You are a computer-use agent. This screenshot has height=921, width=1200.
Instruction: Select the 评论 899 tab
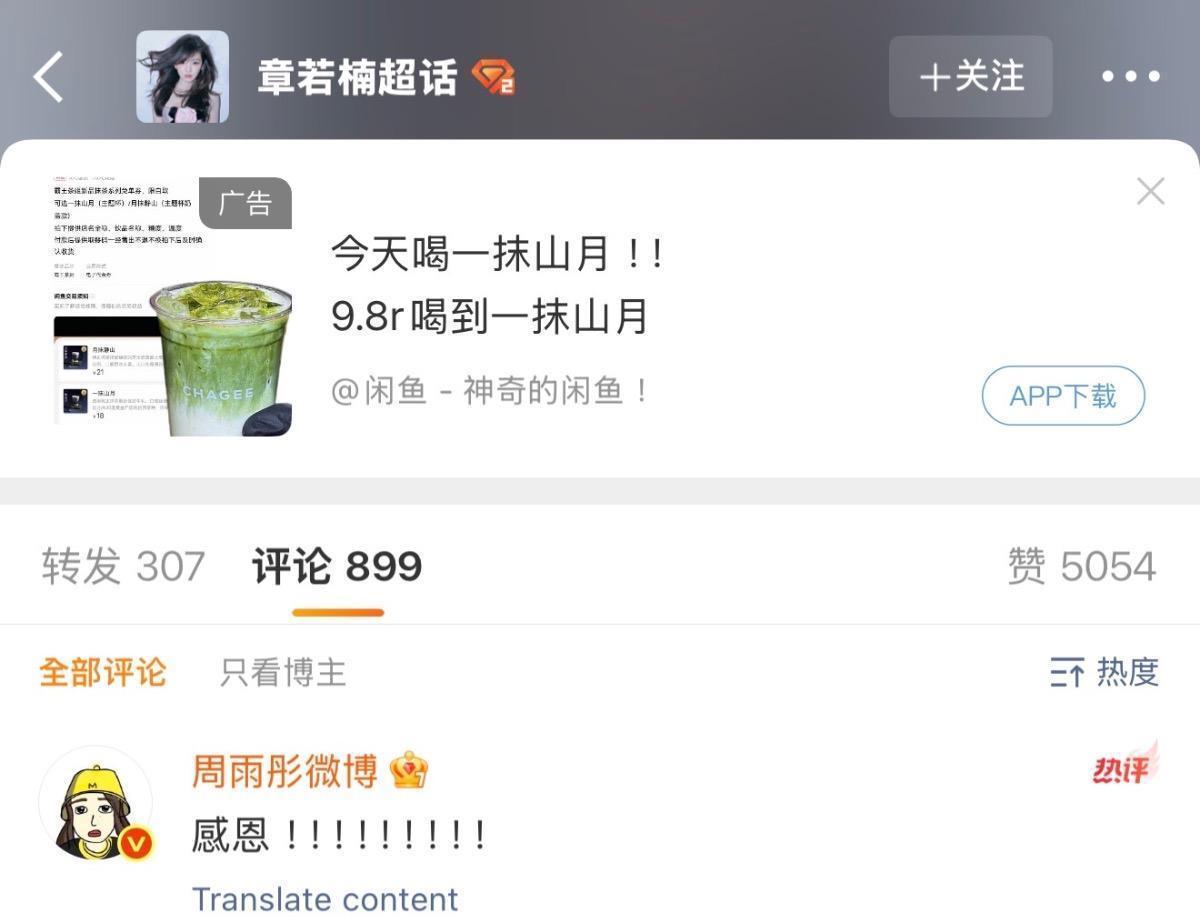coord(337,567)
